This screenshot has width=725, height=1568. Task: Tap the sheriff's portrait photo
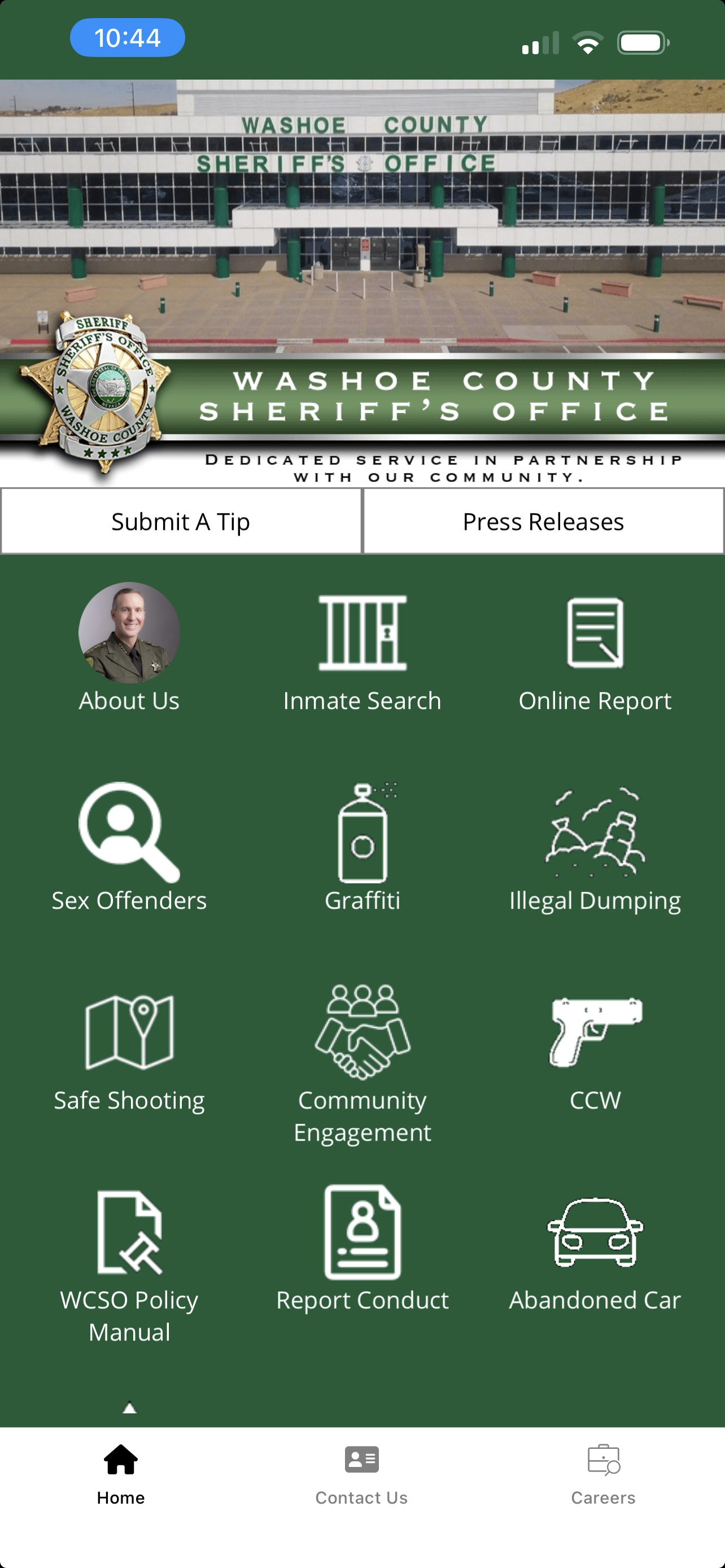pyautogui.click(x=129, y=633)
